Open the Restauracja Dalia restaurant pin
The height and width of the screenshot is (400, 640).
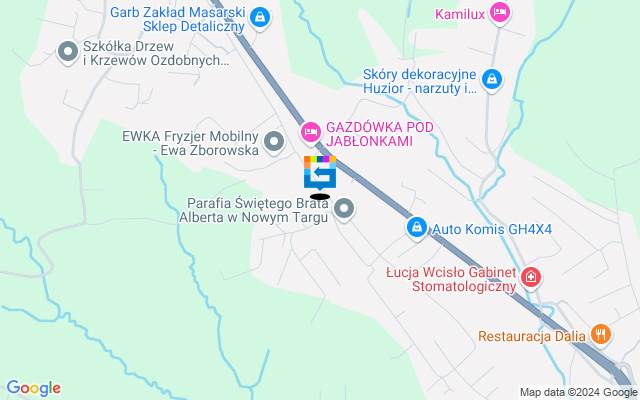[601, 335]
